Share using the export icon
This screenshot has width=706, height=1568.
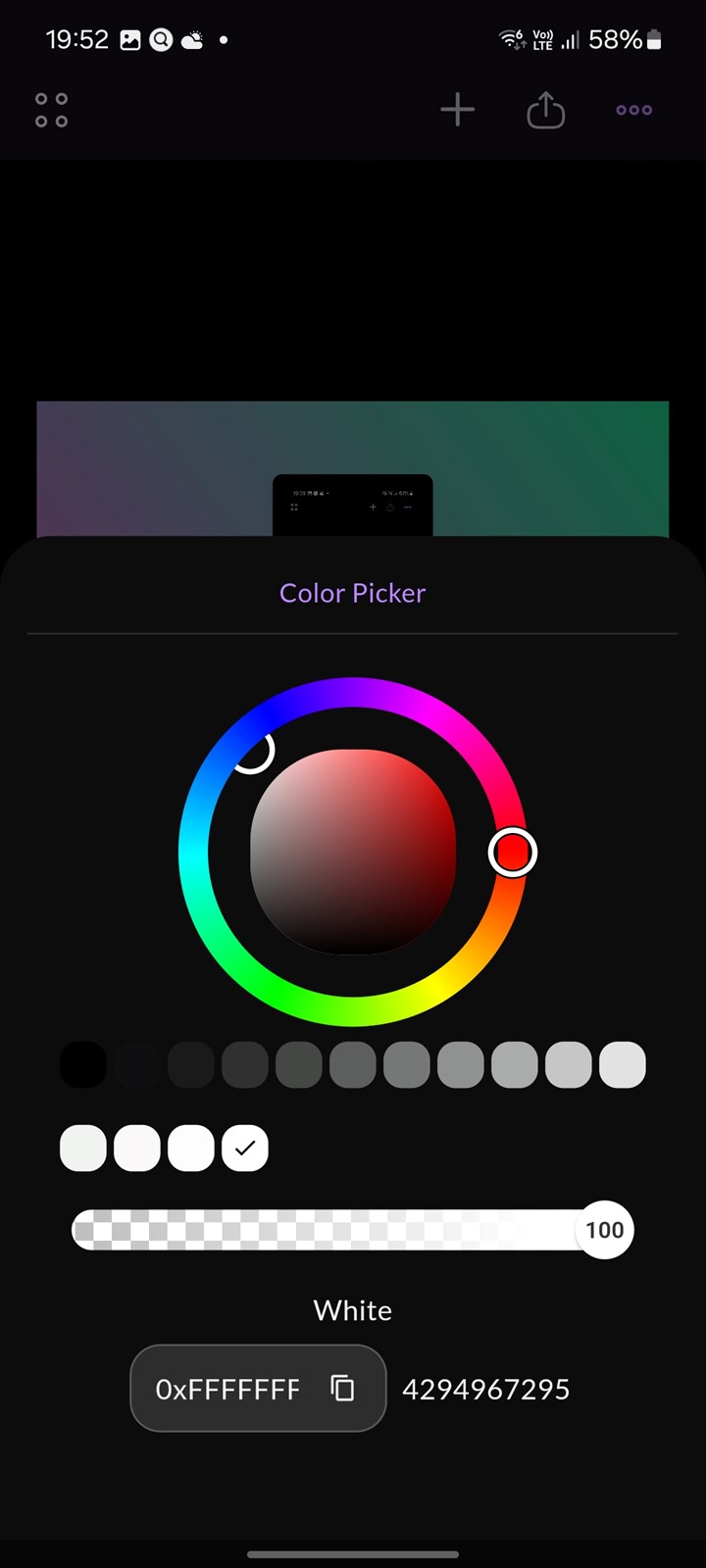545,110
